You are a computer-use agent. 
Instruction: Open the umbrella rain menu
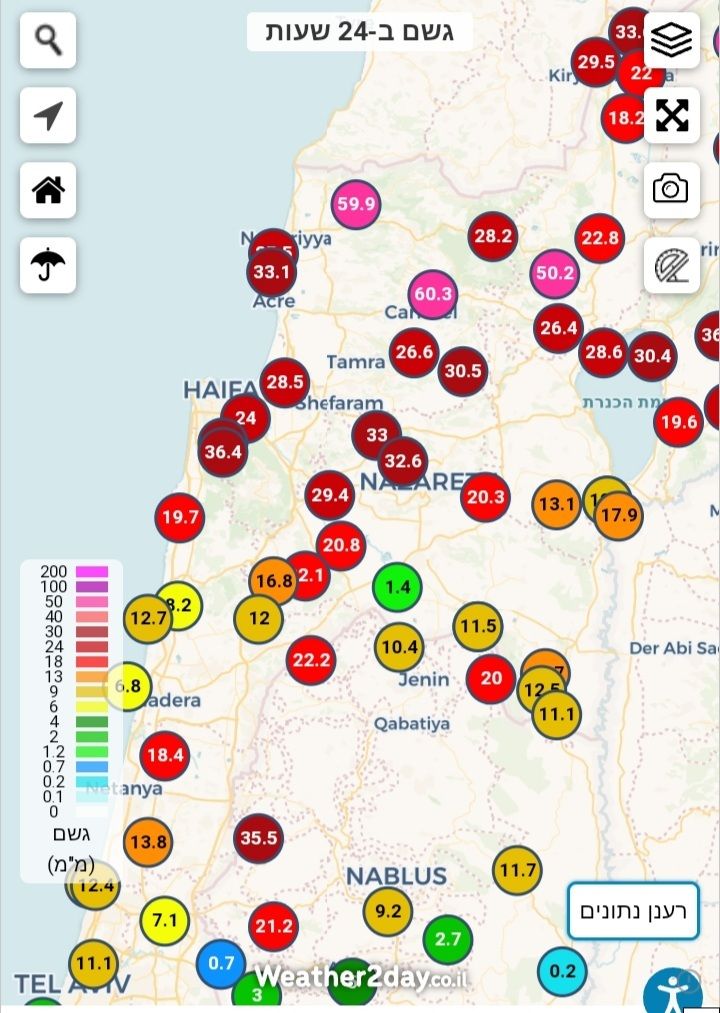(x=48, y=265)
